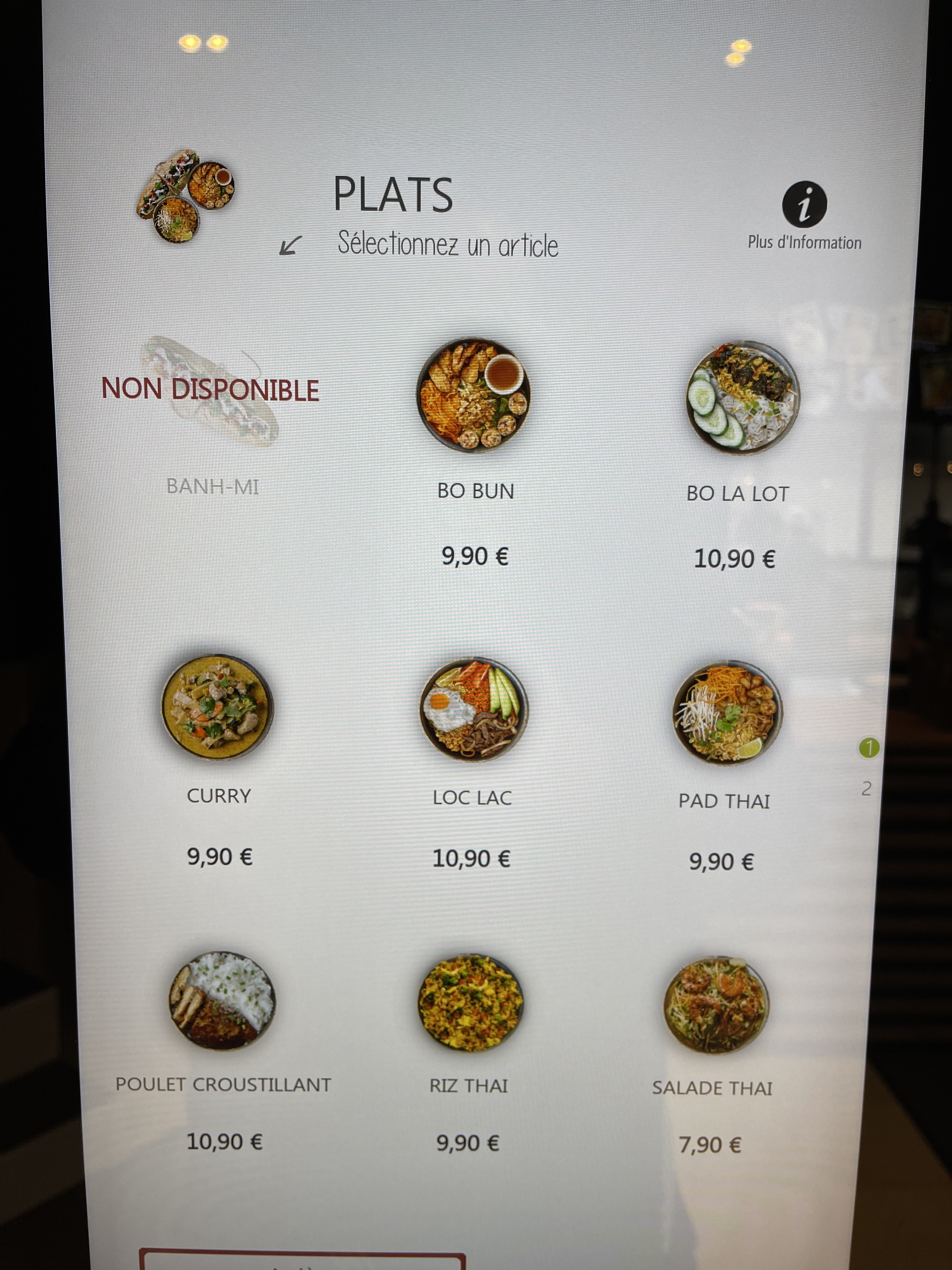Choose the Bo La Lot dish
Screen dimensions: 952x1270
click(x=743, y=397)
